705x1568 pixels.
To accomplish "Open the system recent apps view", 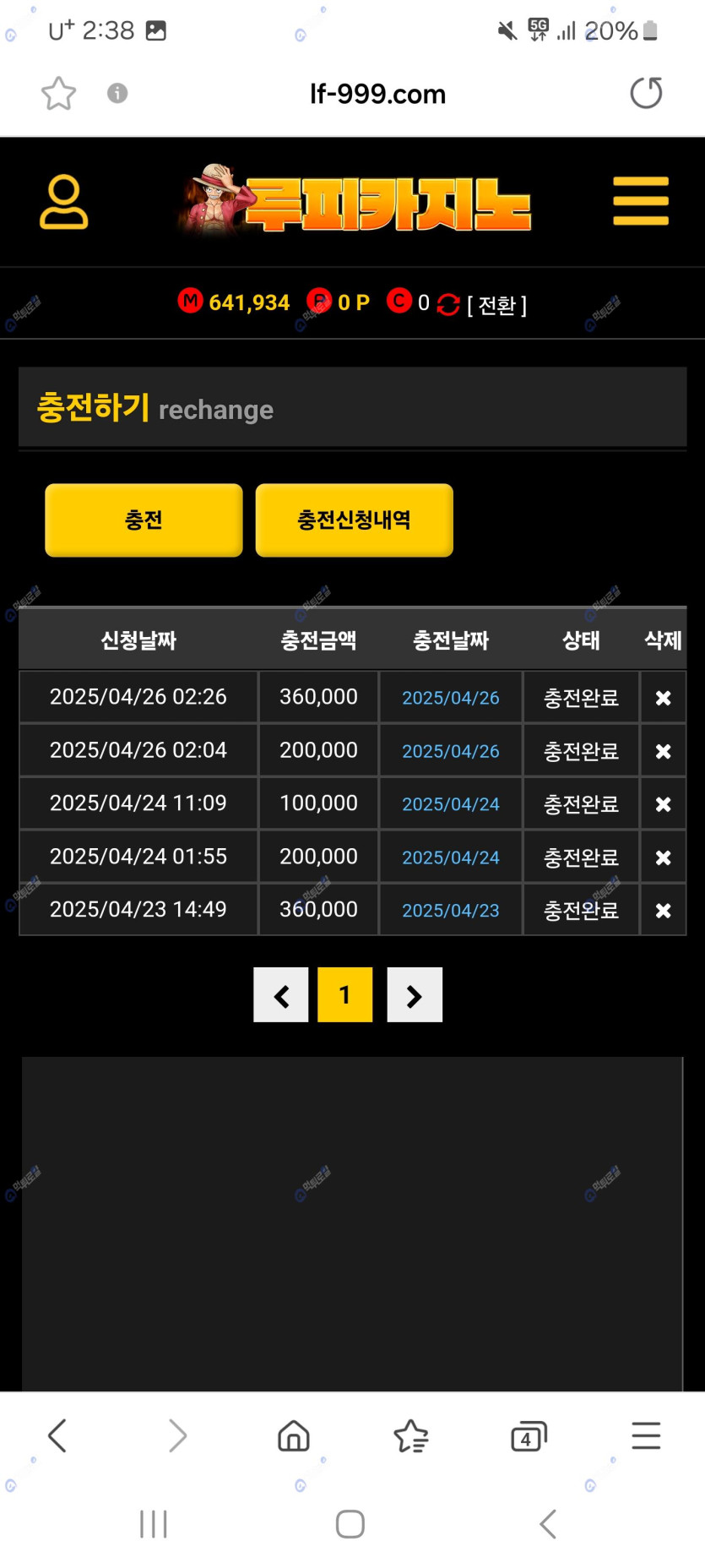I will 154,1524.
